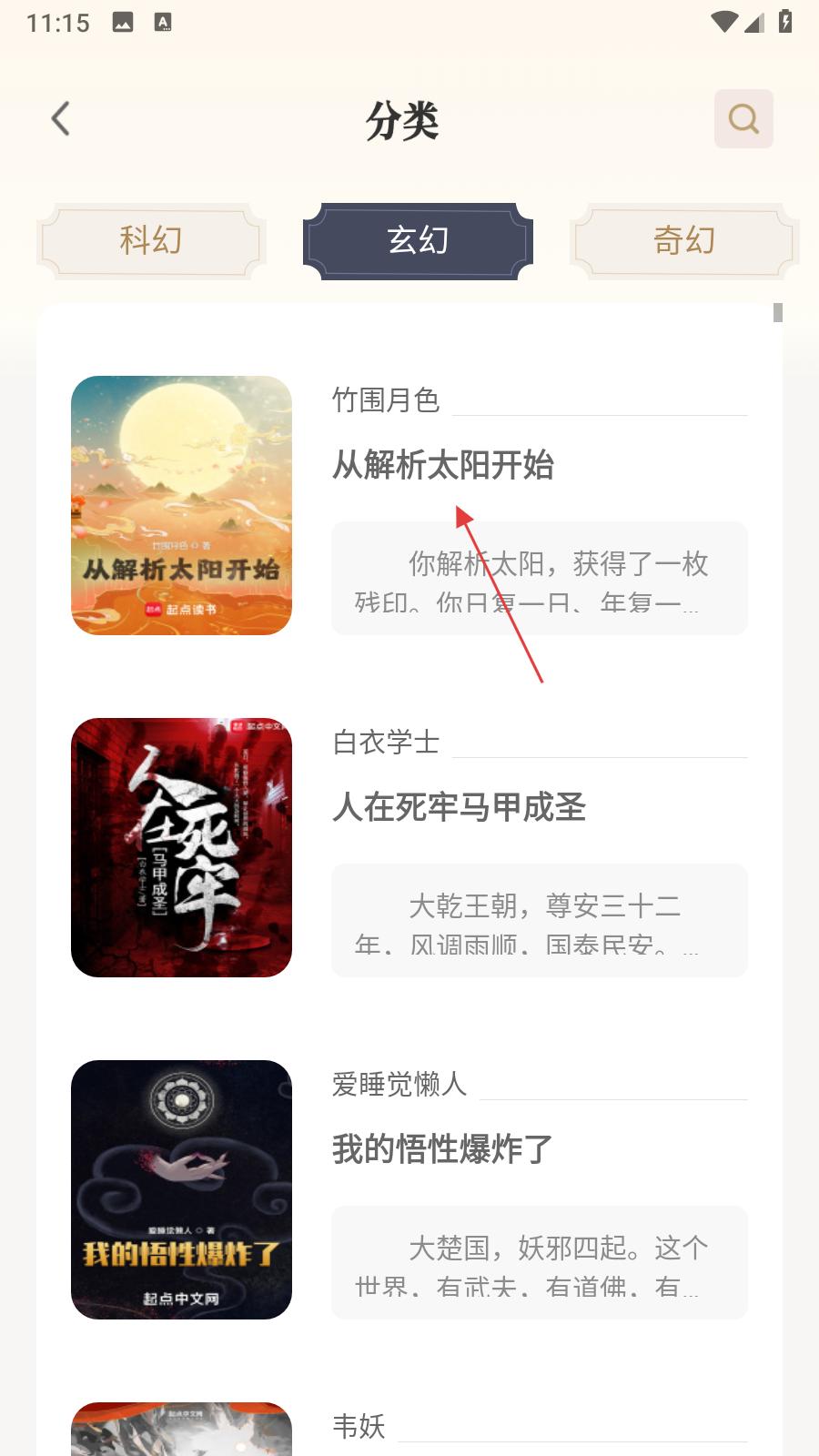Image resolution: width=819 pixels, height=1456 pixels.
Task: Open the book 我的悟性爆炸了
Action: (x=442, y=1149)
